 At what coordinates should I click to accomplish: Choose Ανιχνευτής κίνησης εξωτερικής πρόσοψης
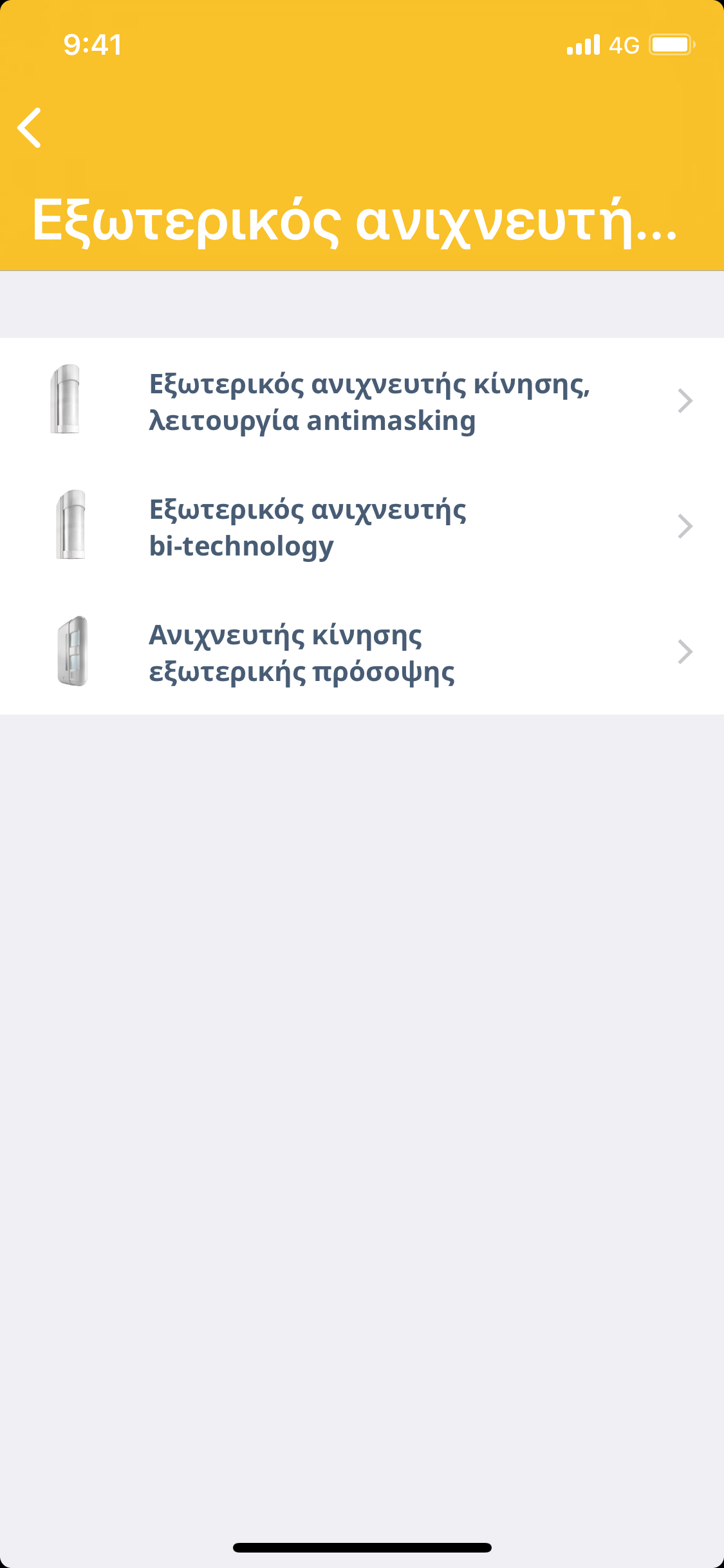[362, 653]
